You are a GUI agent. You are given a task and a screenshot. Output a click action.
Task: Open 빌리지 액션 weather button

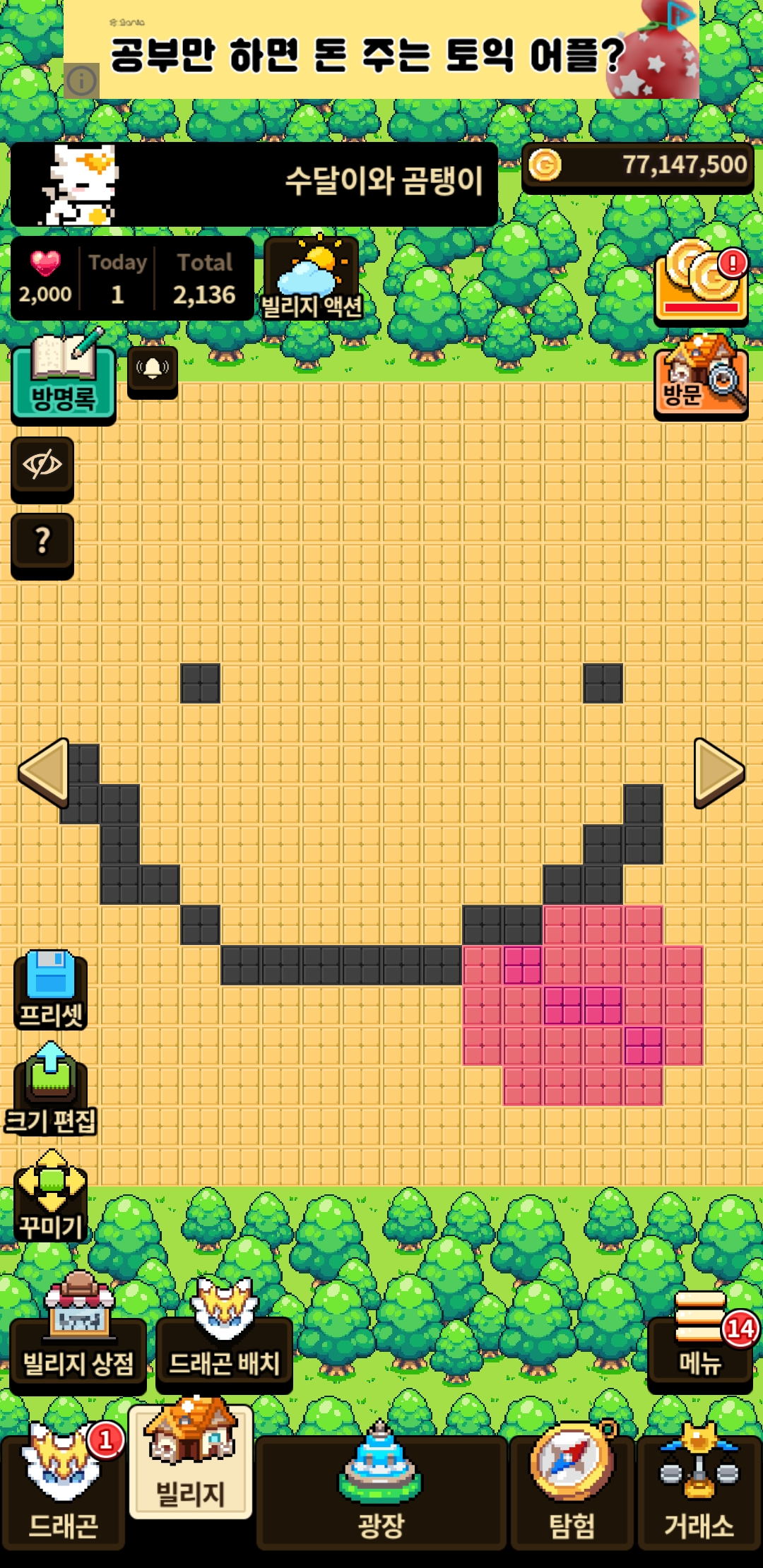(312, 279)
